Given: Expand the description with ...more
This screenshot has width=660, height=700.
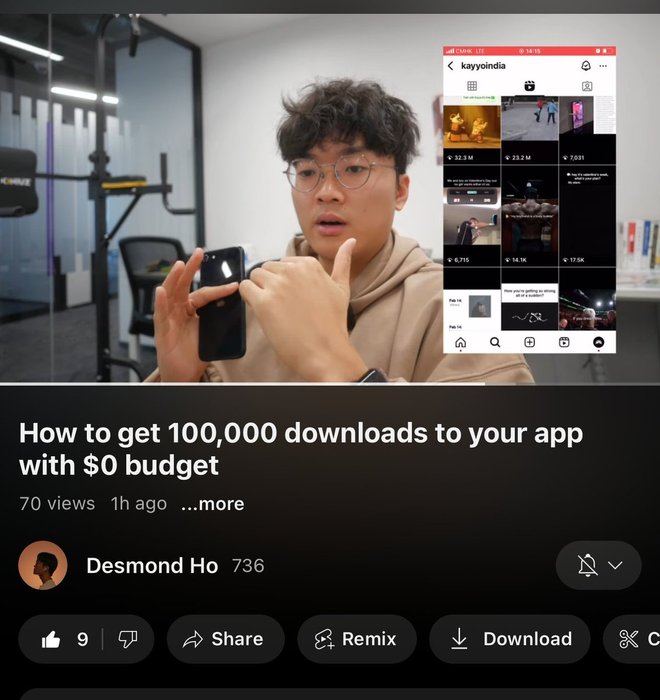Looking at the screenshot, I should click(212, 504).
